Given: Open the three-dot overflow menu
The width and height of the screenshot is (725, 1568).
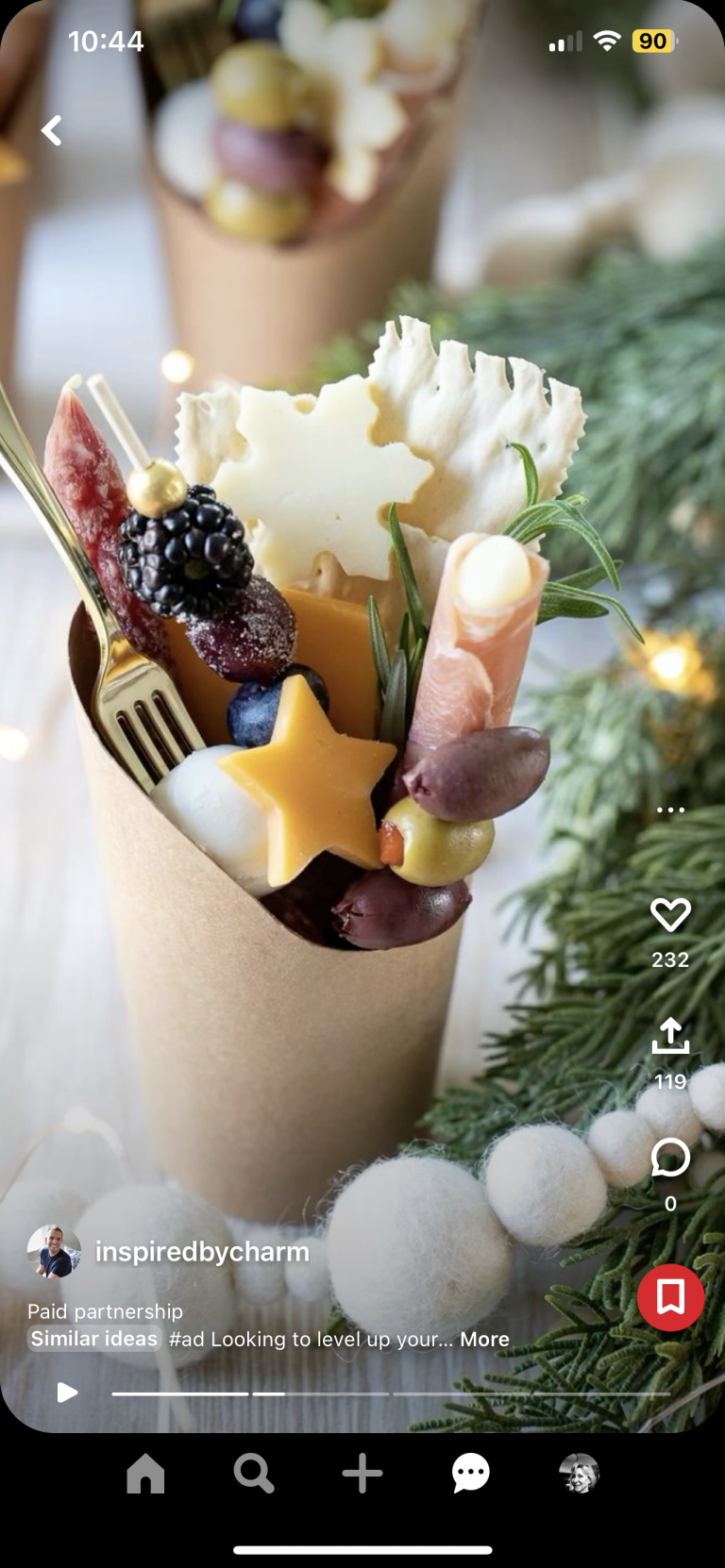Looking at the screenshot, I should 670,809.
